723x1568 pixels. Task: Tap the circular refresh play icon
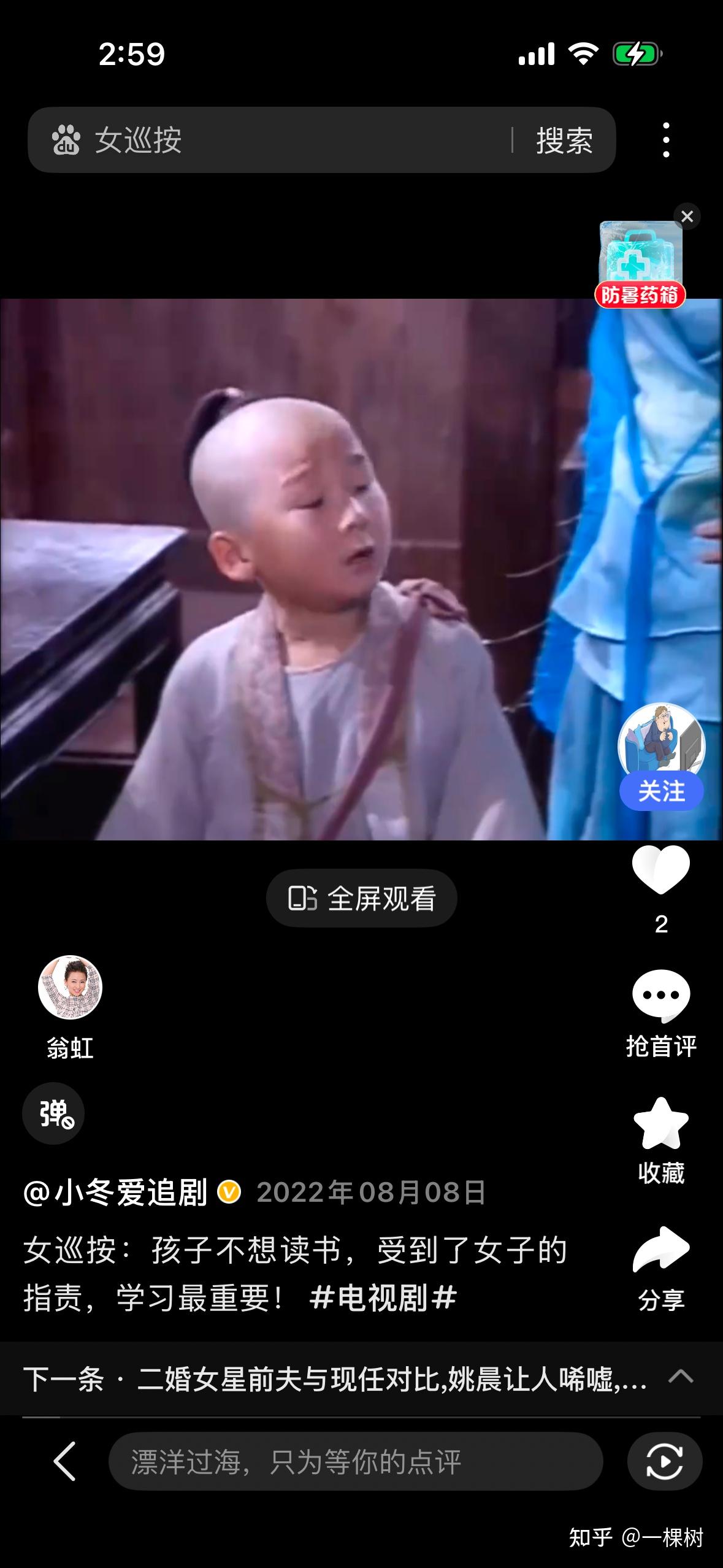pos(665,1461)
